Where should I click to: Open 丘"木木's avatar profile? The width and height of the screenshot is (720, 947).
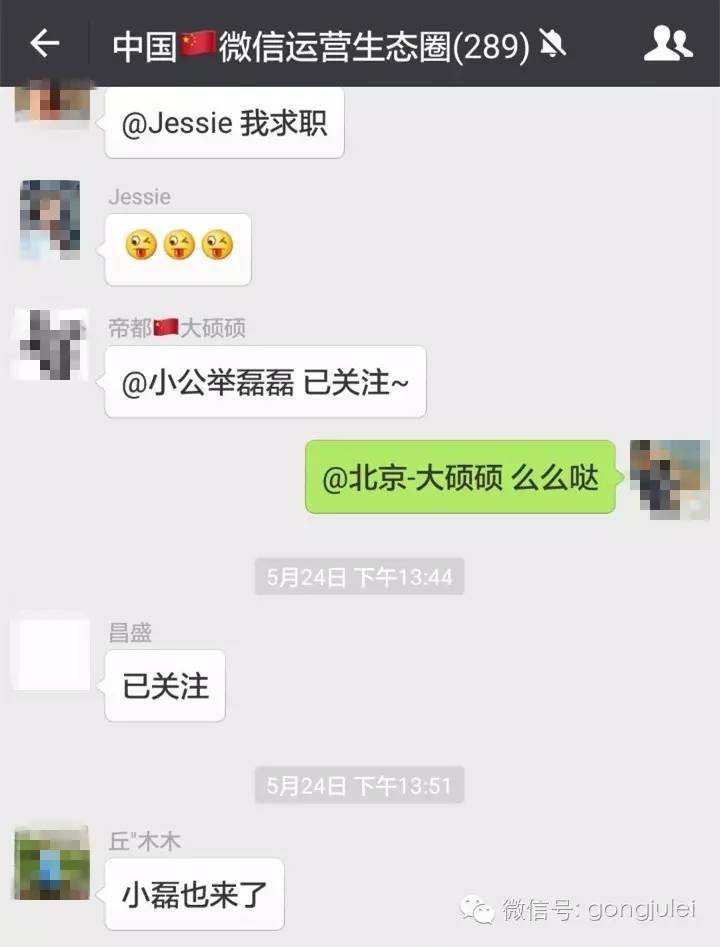point(51,863)
